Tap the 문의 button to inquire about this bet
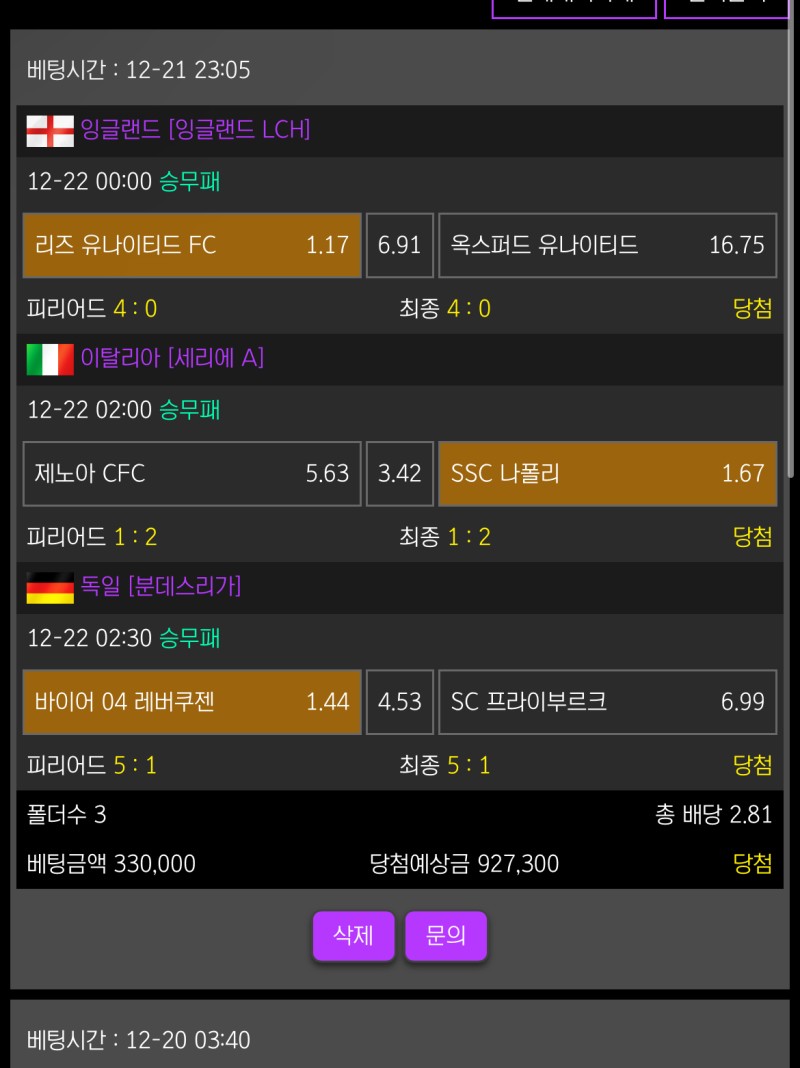 [x=445, y=936]
